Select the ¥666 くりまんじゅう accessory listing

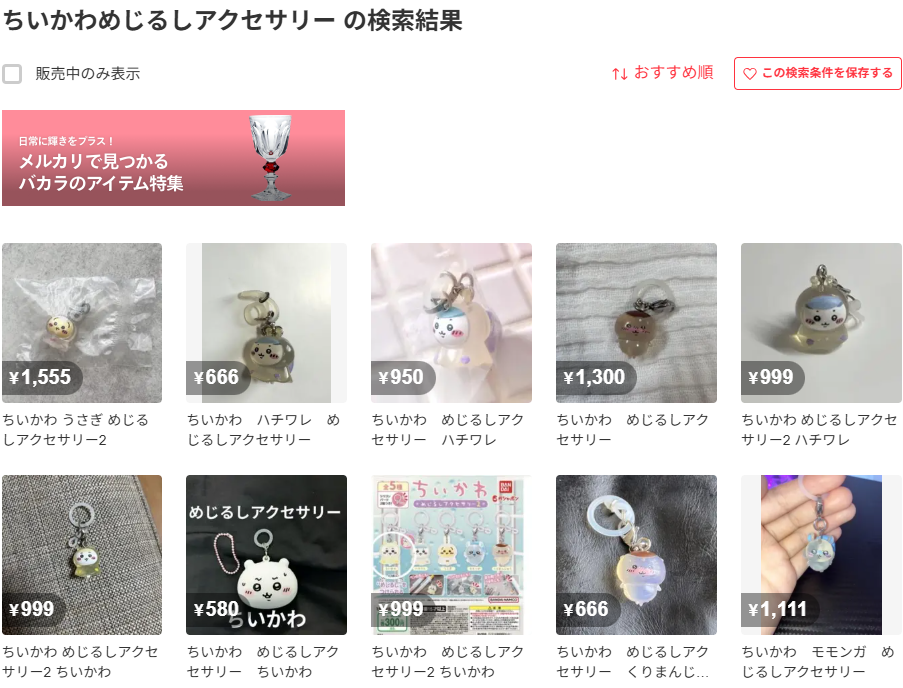[636, 555]
